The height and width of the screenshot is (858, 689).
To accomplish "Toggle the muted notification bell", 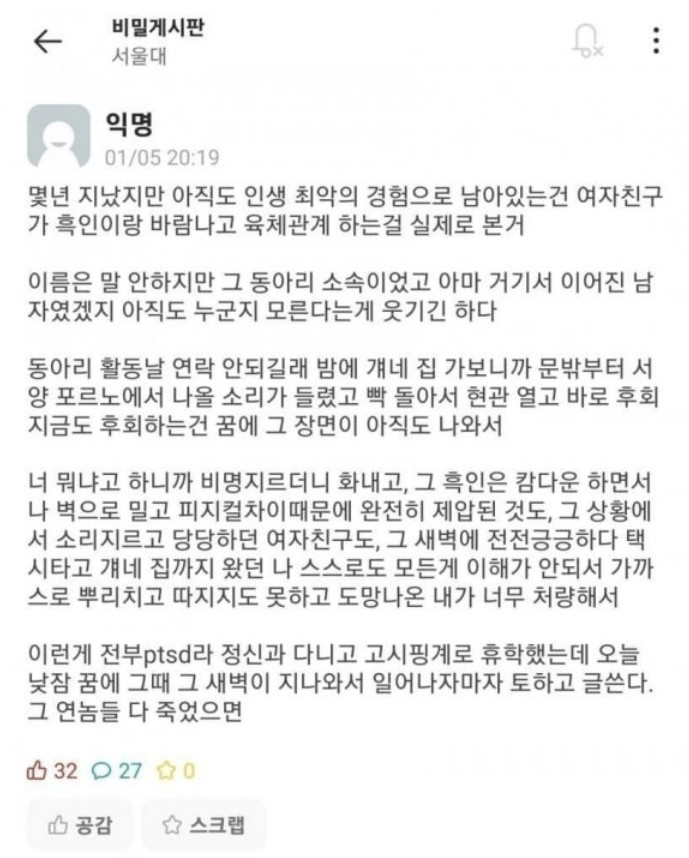I will (x=587, y=41).
